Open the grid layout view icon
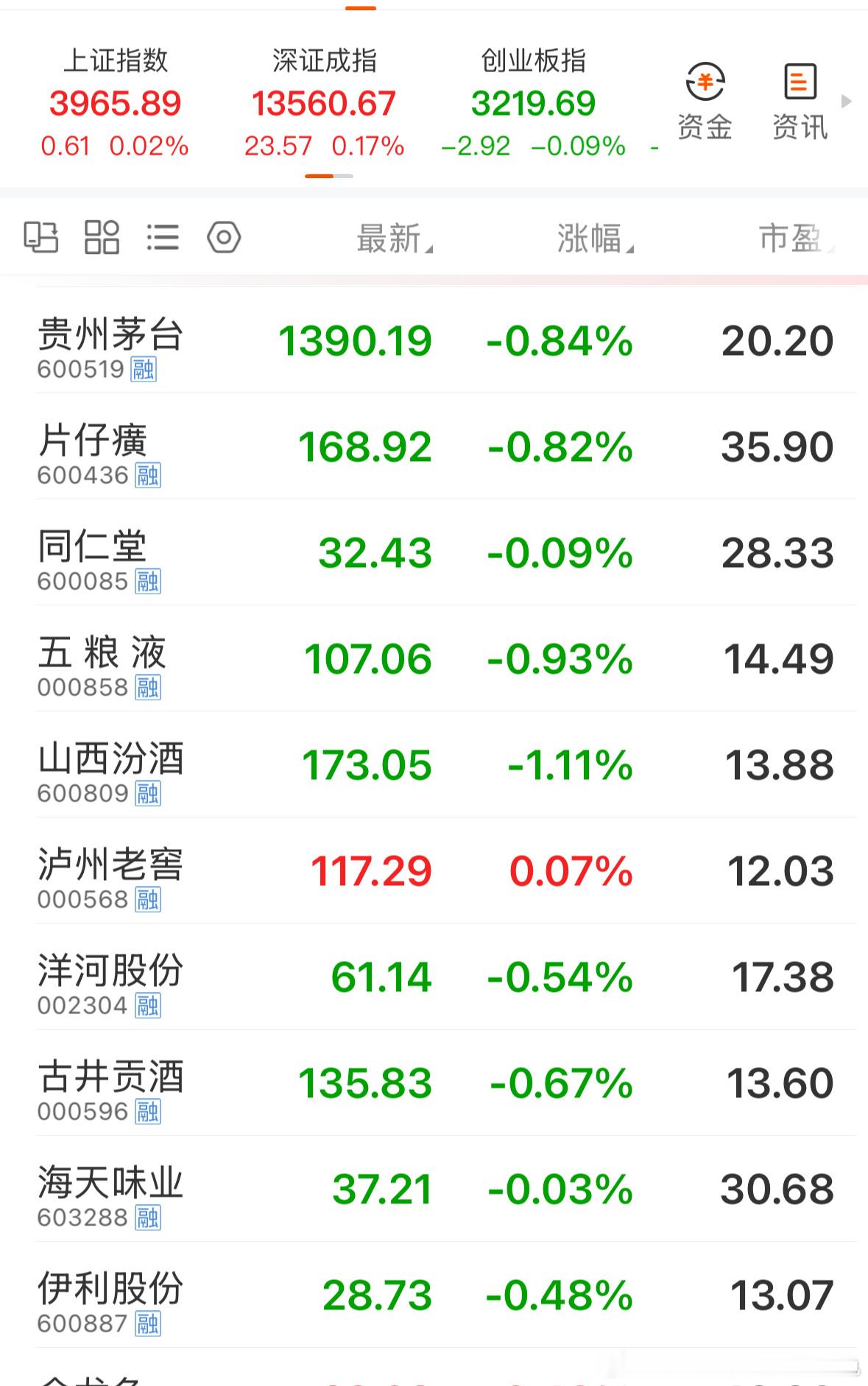 (102, 237)
